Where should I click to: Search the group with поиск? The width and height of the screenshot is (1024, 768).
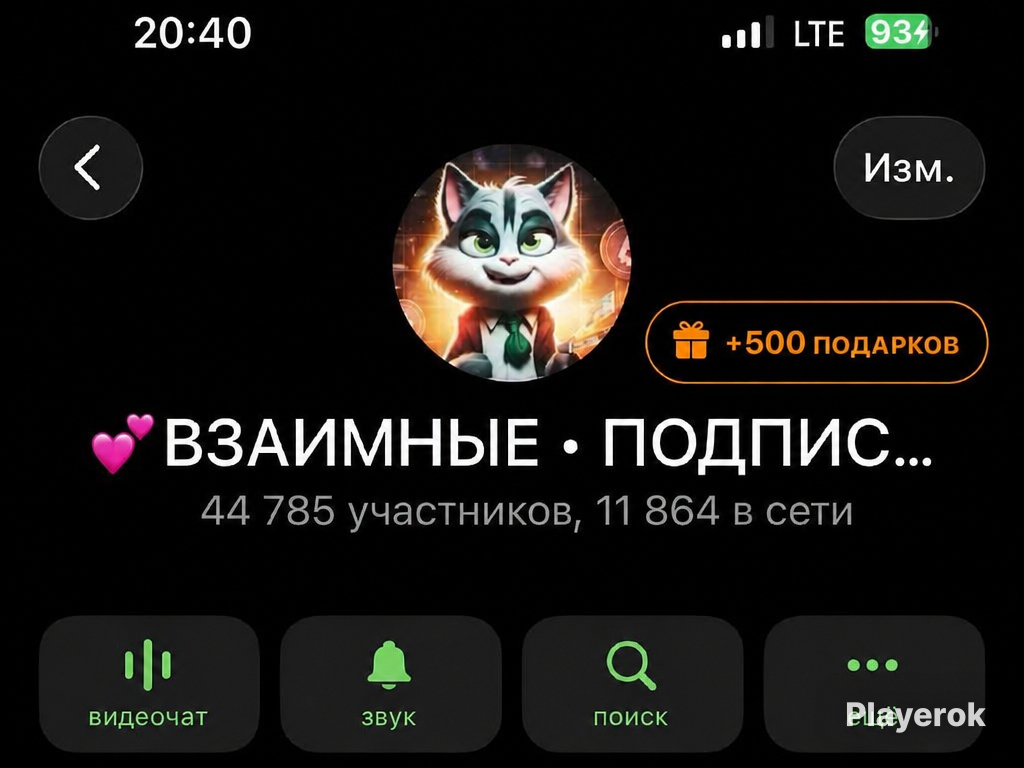click(x=632, y=684)
